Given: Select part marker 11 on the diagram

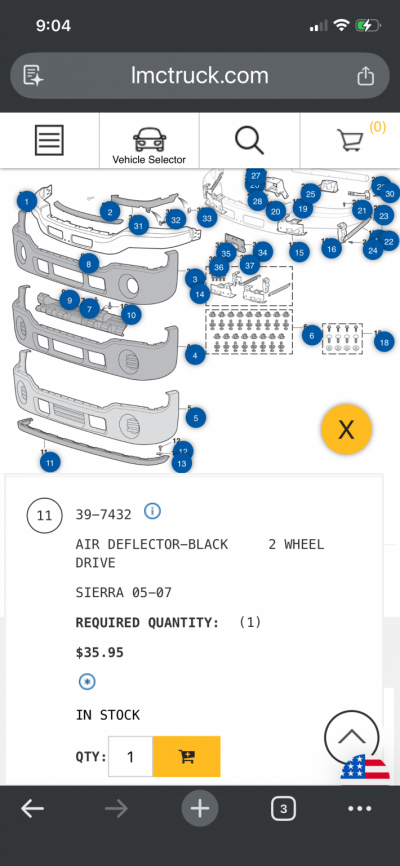Looking at the screenshot, I should pos(50,462).
